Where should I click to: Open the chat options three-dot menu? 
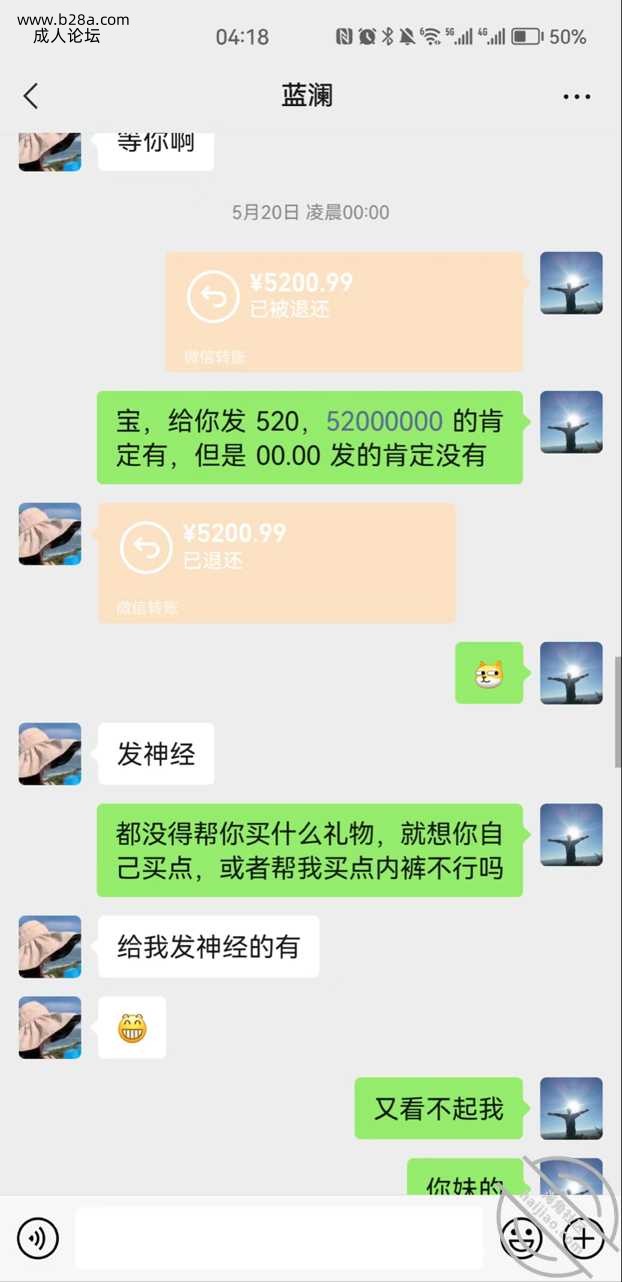coord(576,97)
